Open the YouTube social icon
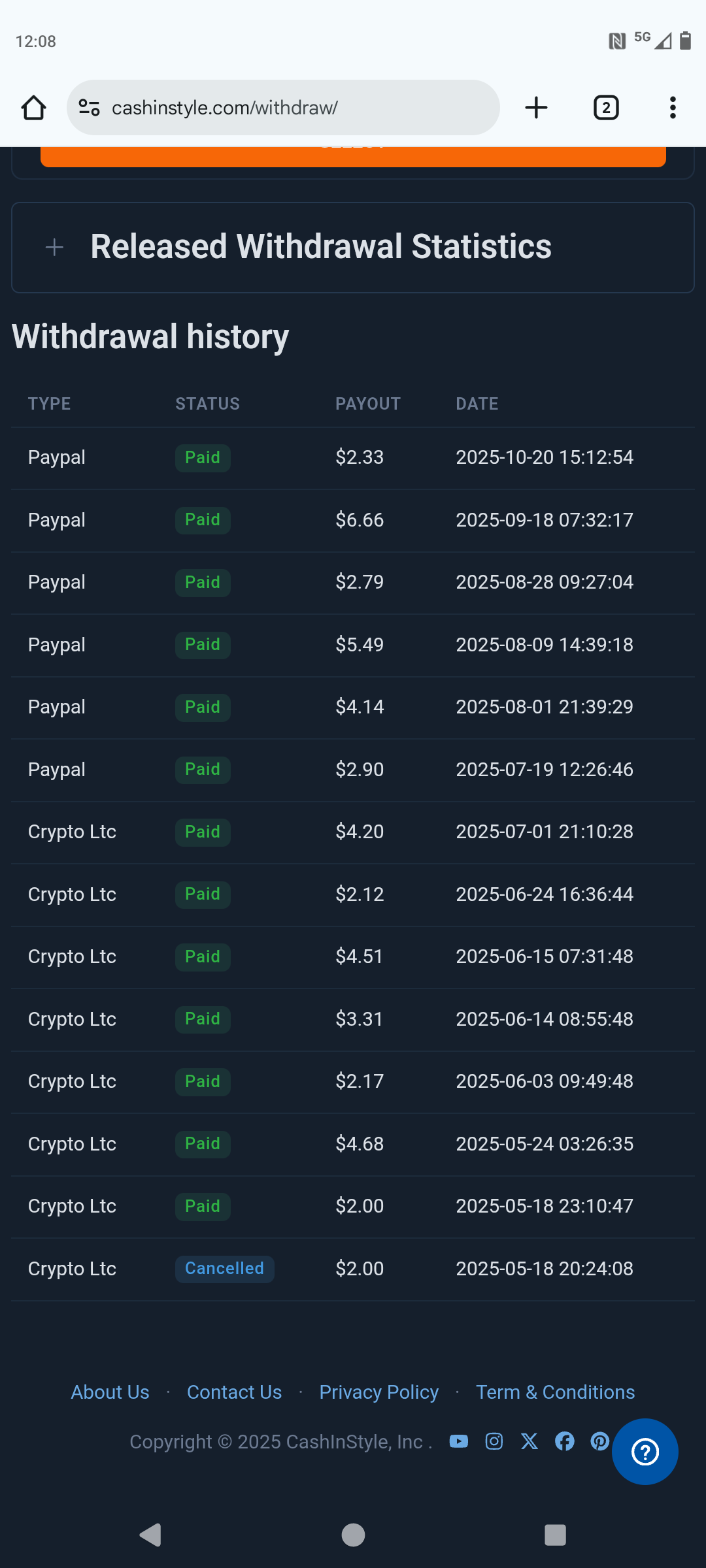 pyautogui.click(x=459, y=1441)
